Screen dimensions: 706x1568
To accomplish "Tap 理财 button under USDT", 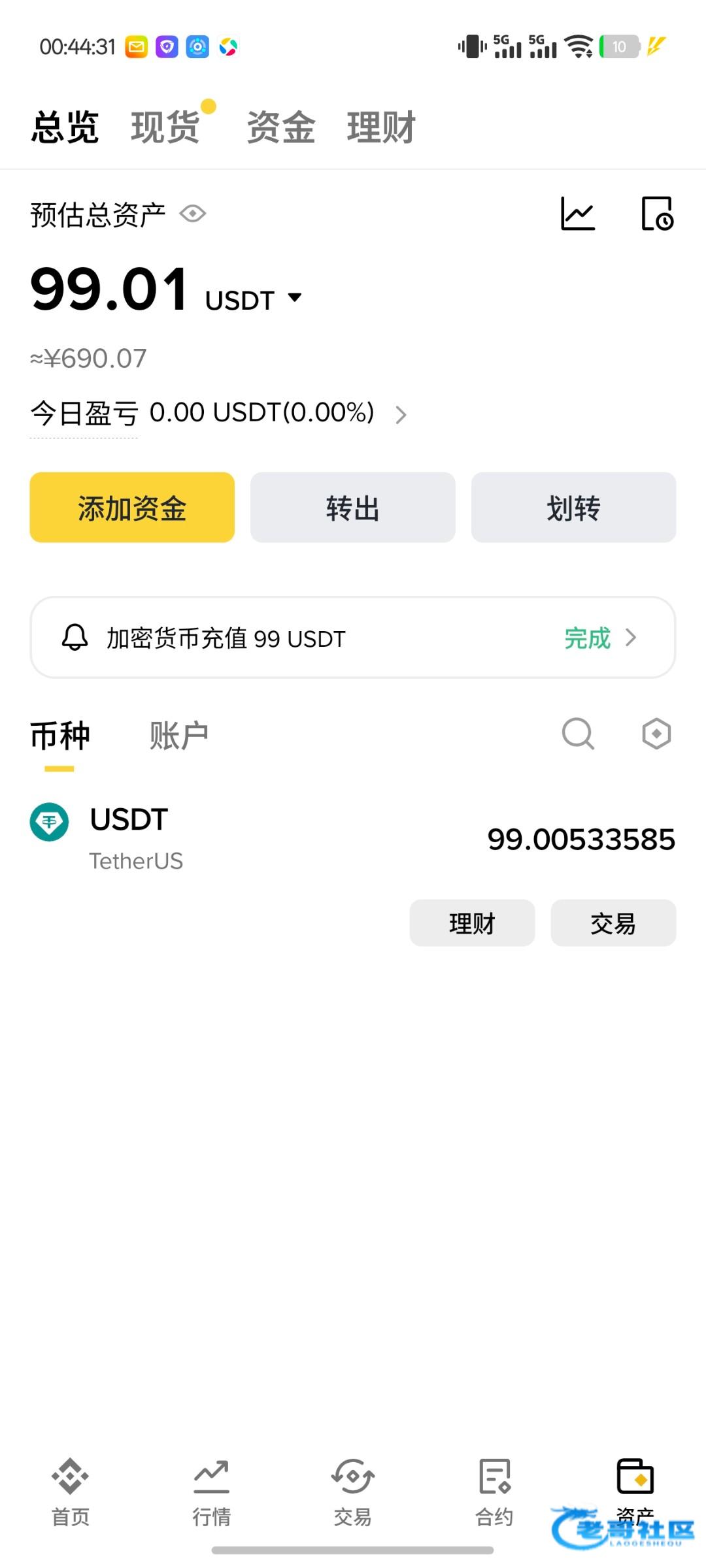I will pos(472,923).
